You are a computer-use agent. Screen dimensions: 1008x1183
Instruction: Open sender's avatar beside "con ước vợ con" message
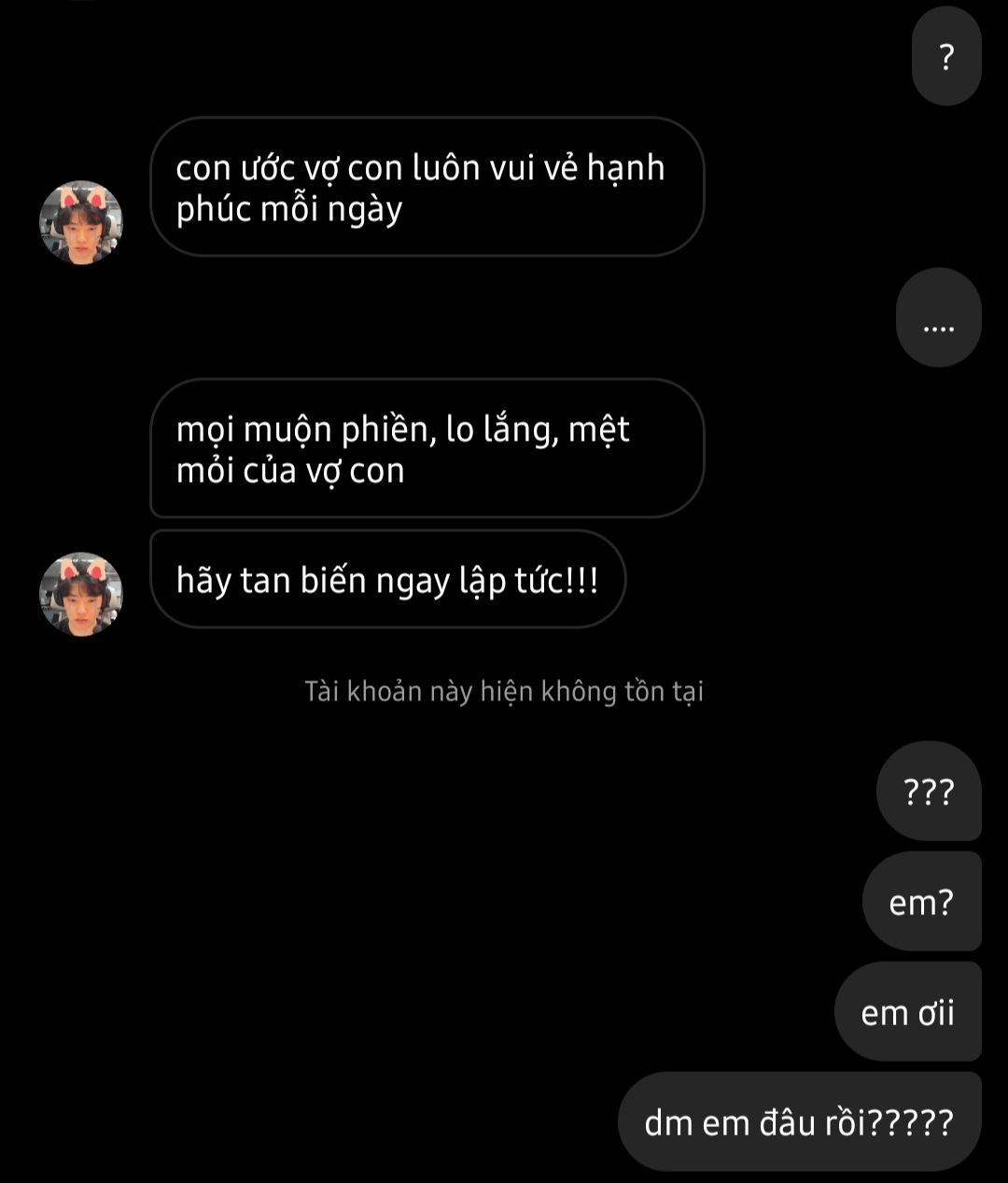[81, 222]
